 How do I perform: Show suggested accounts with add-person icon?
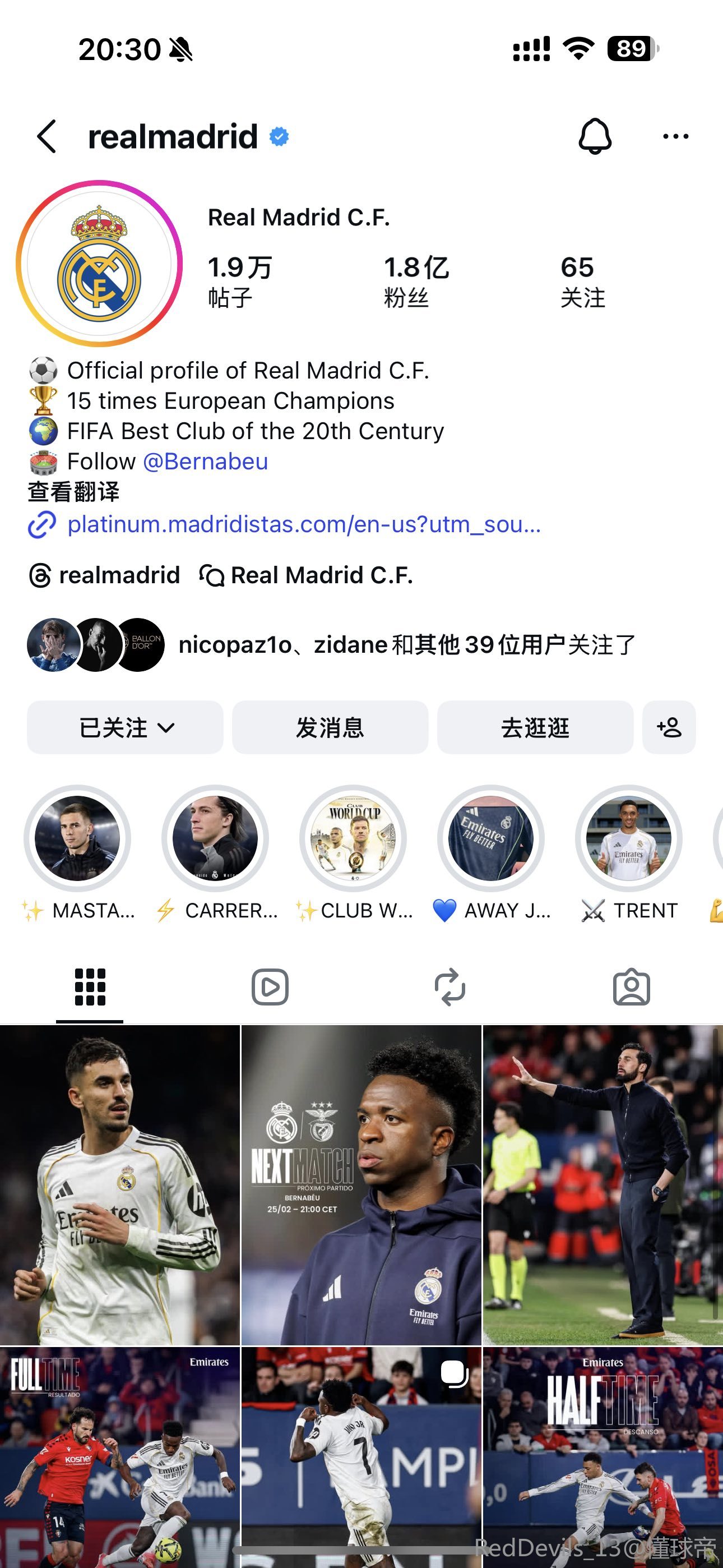(669, 727)
